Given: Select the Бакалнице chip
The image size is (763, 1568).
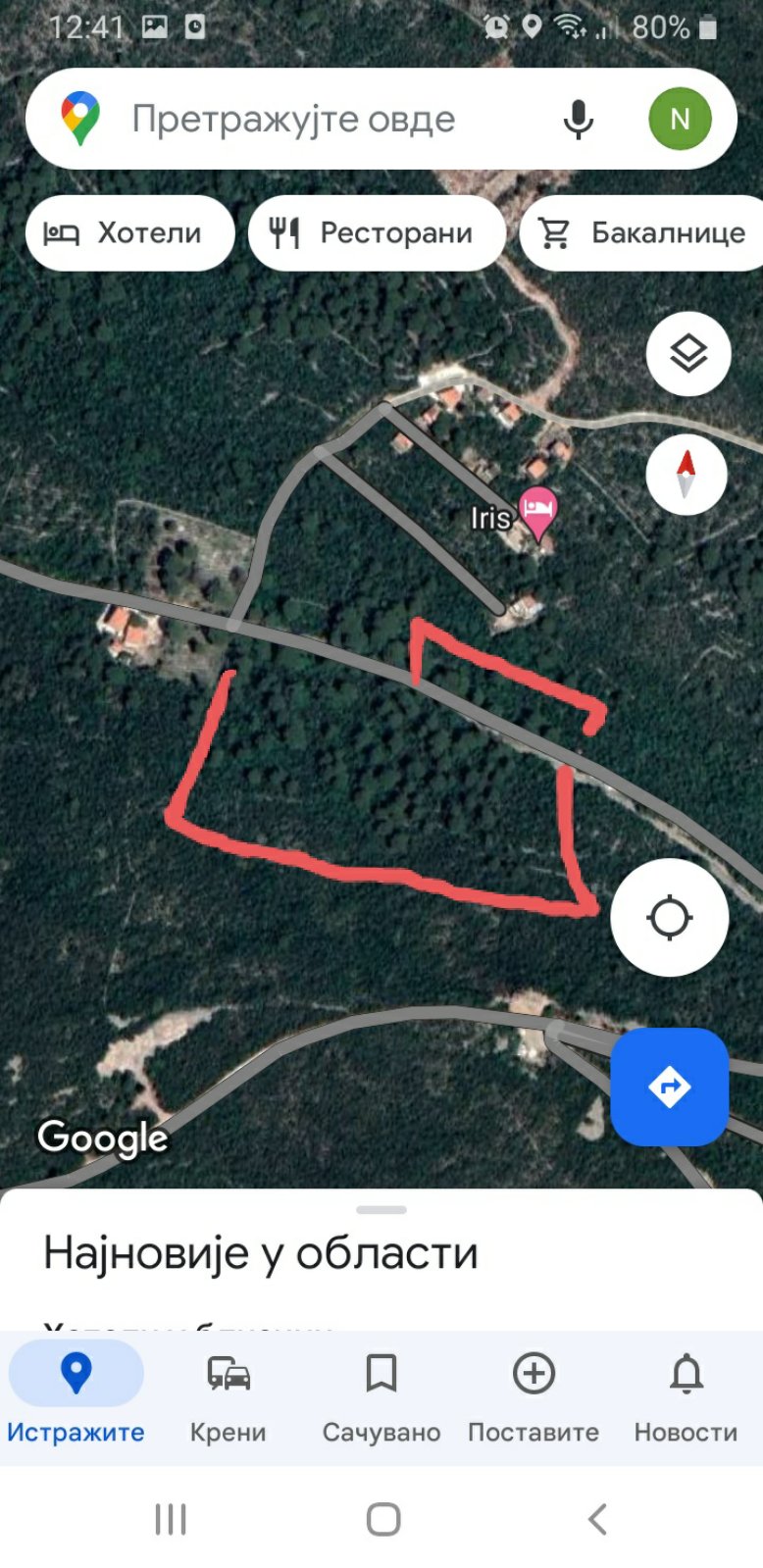Looking at the screenshot, I should coord(642,232).
